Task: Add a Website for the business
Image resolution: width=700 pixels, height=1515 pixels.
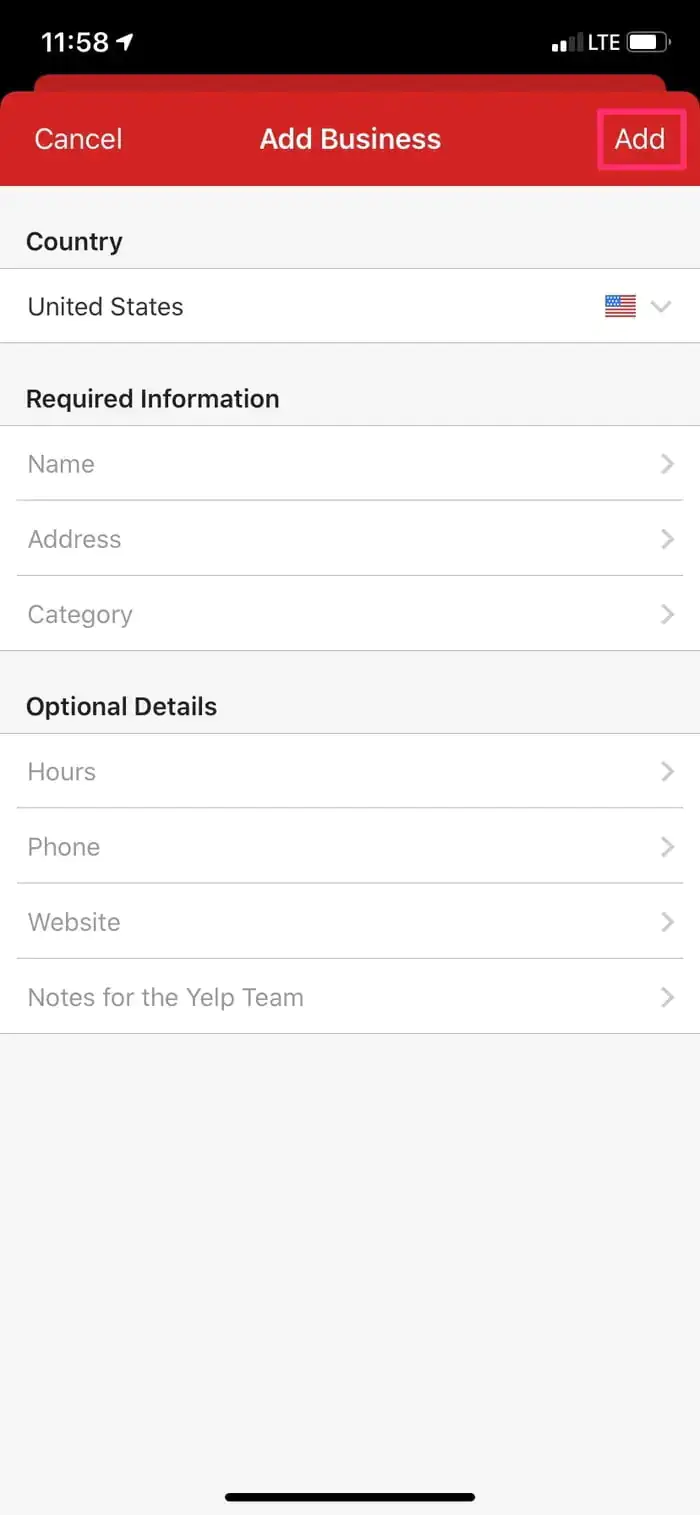Action: tap(350, 922)
